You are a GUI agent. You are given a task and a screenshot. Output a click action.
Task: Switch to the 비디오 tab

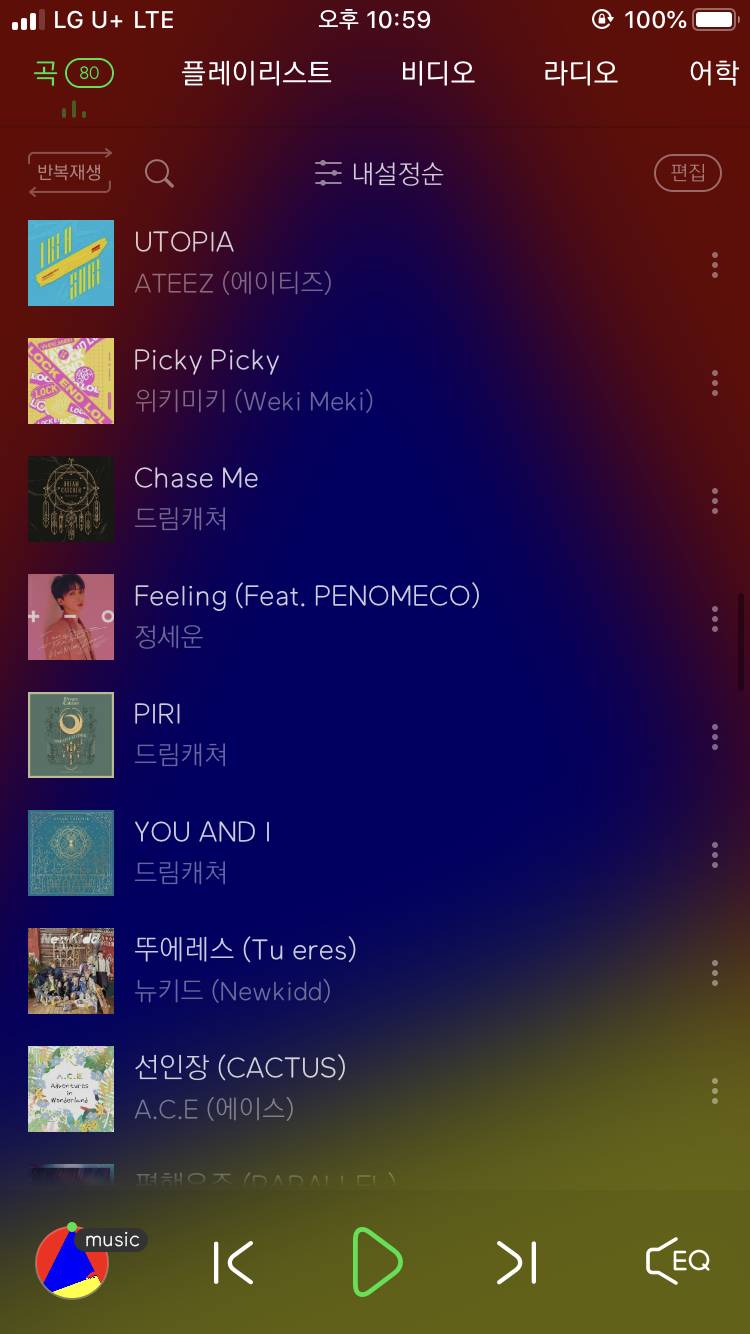(x=438, y=72)
